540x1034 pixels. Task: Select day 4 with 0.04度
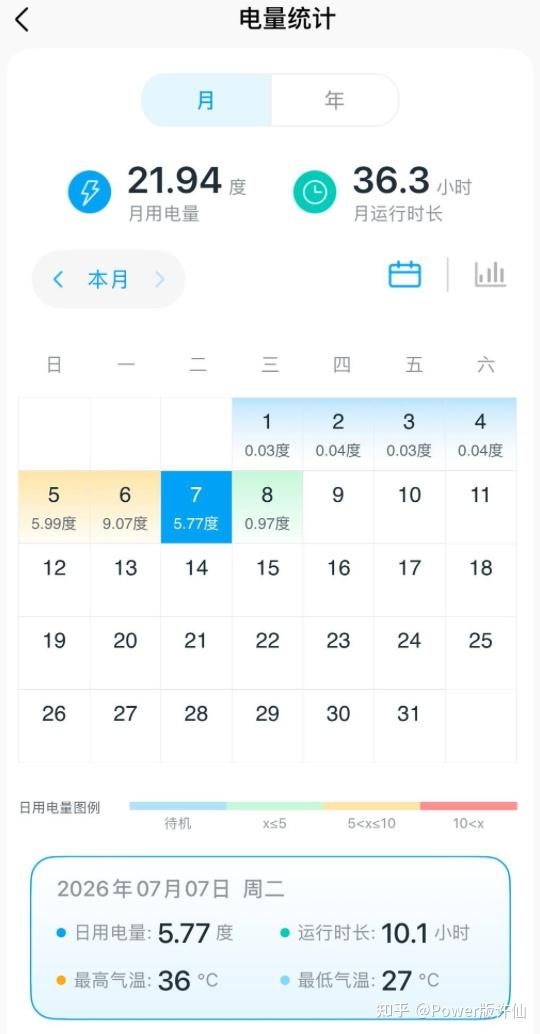click(481, 434)
